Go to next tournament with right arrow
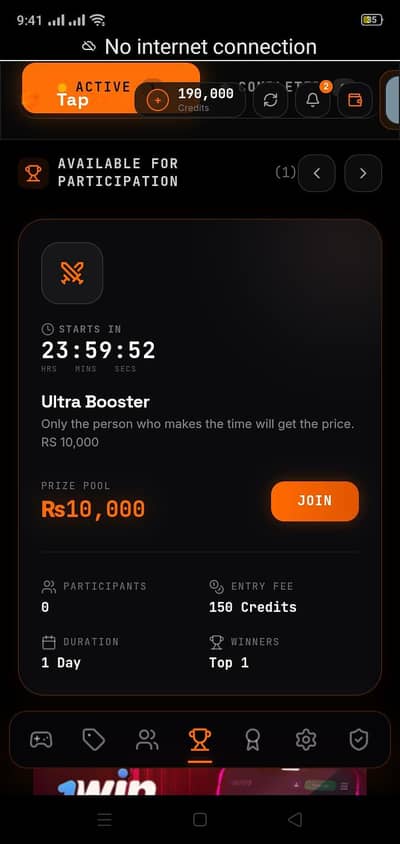400x844 pixels. pyautogui.click(x=363, y=173)
